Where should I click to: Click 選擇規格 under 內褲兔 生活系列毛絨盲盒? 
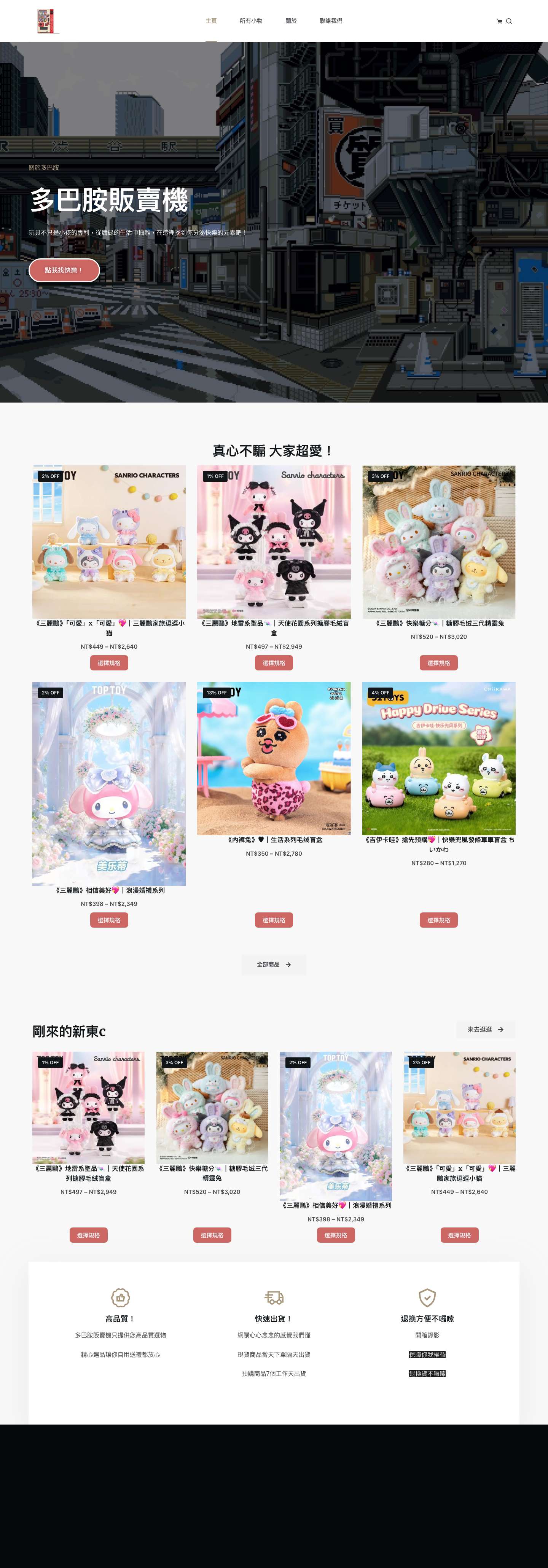pyautogui.click(x=273, y=920)
